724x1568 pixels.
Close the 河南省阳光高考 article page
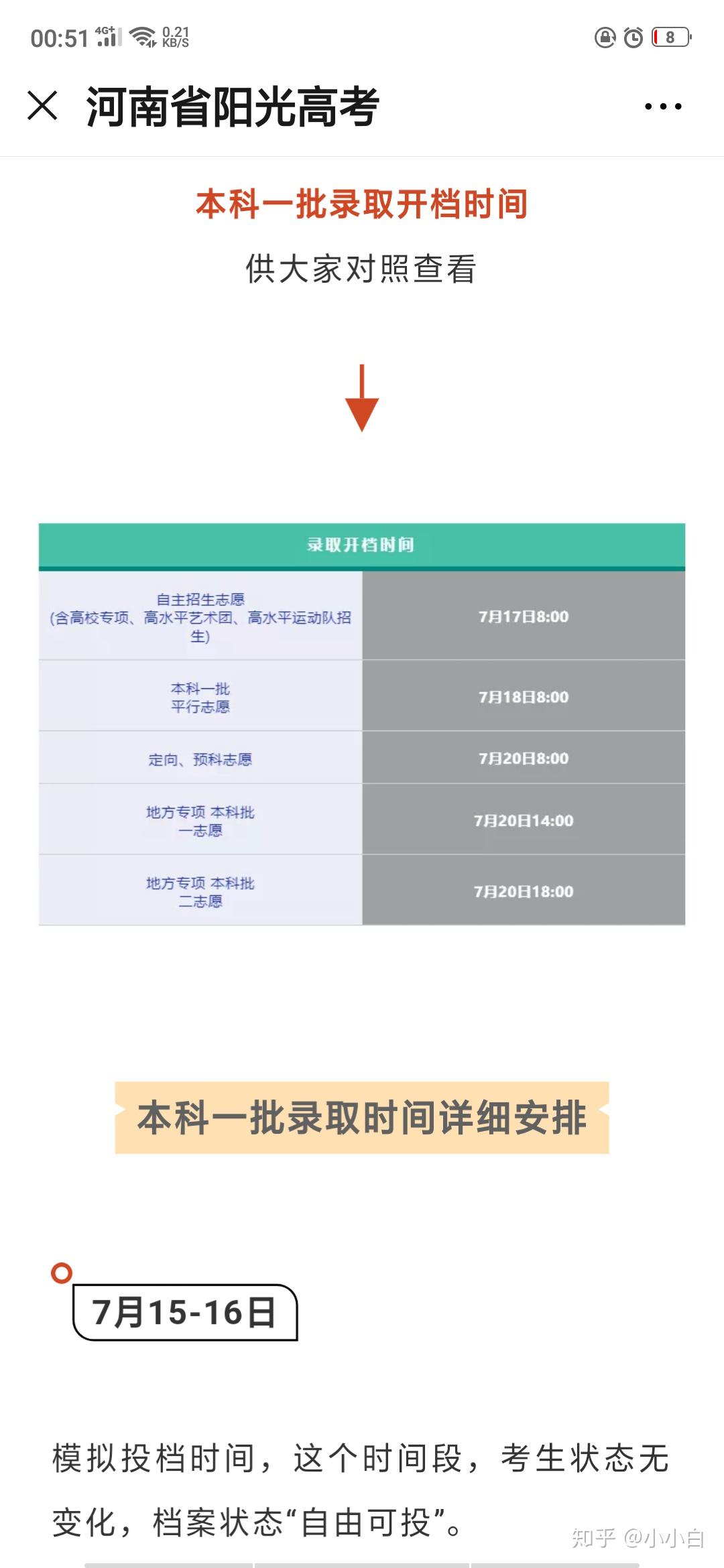point(42,106)
